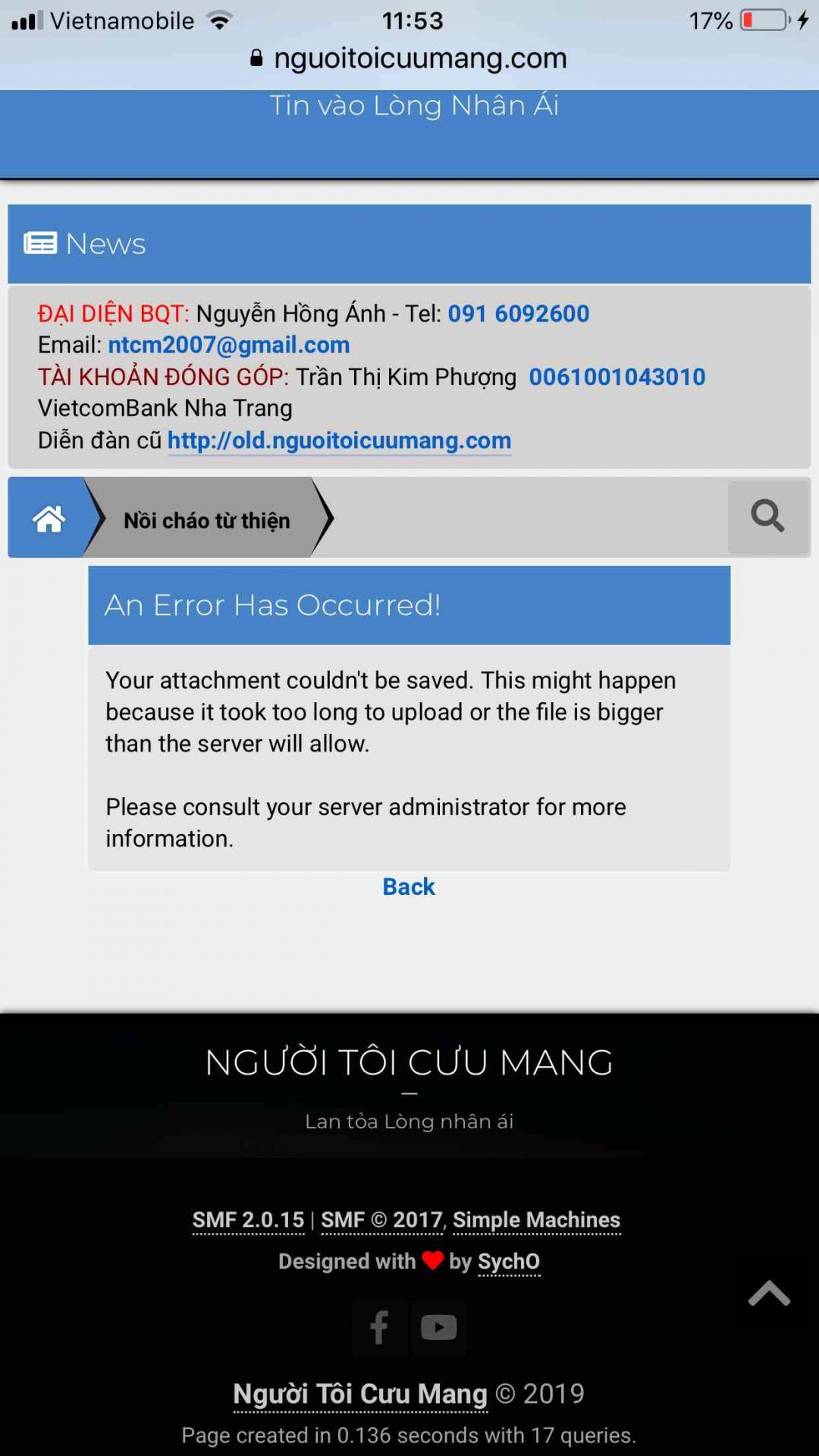Open Người Tôi Cưu Mang footer link
The height and width of the screenshot is (1456, 819).
click(x=360, y=1394)
